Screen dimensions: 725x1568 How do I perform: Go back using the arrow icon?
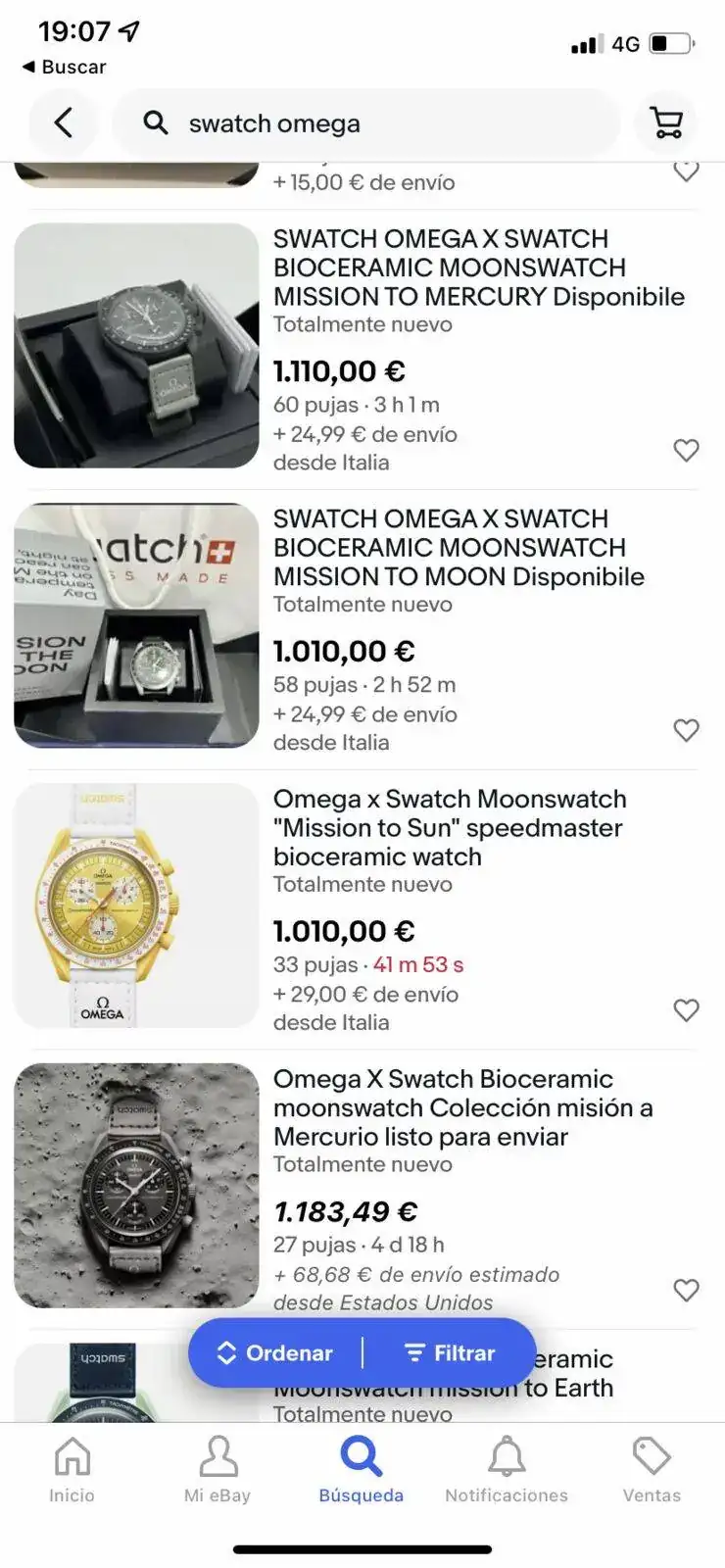coord(64,122)
